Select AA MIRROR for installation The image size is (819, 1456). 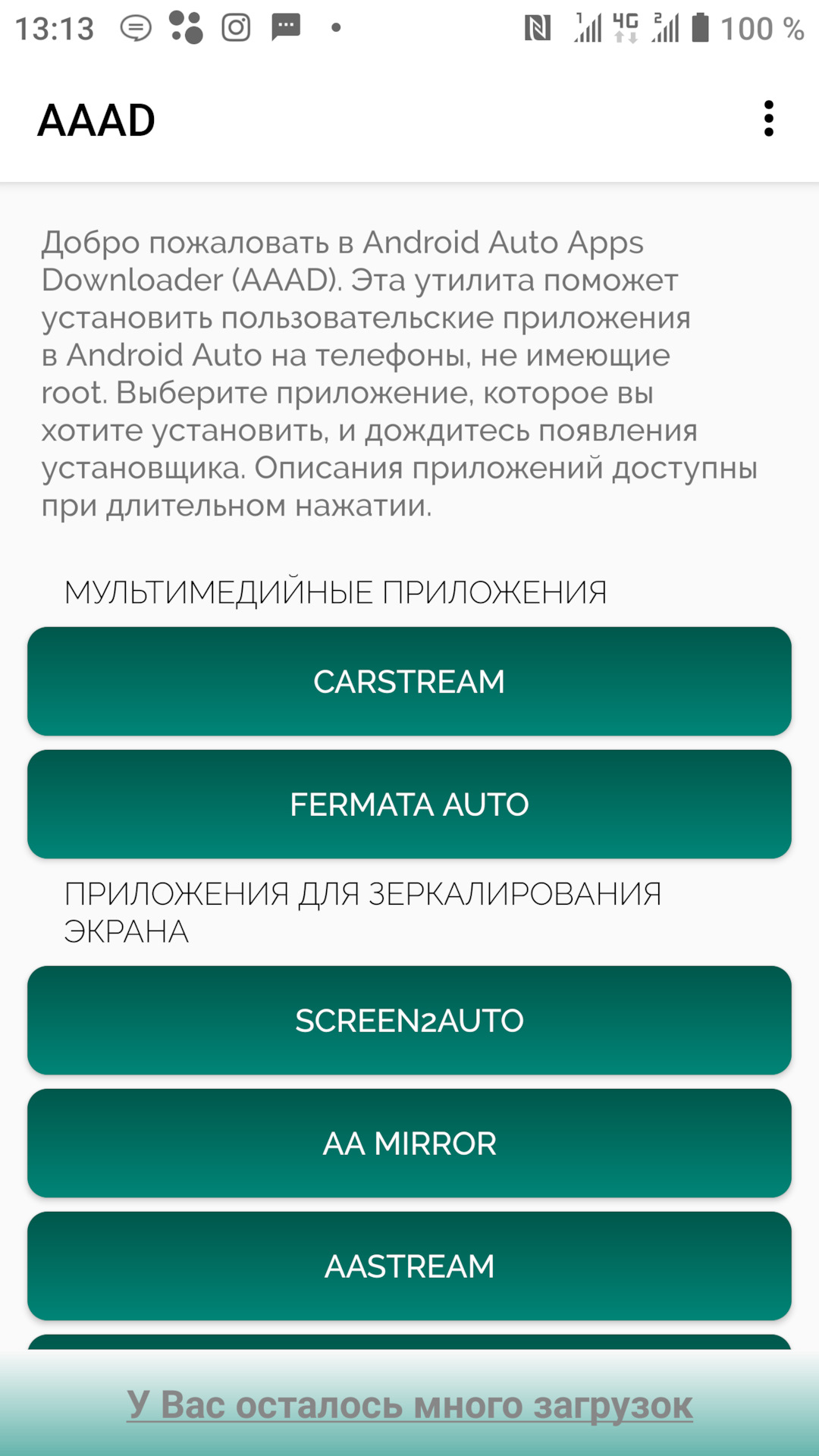pos(409,1143)
